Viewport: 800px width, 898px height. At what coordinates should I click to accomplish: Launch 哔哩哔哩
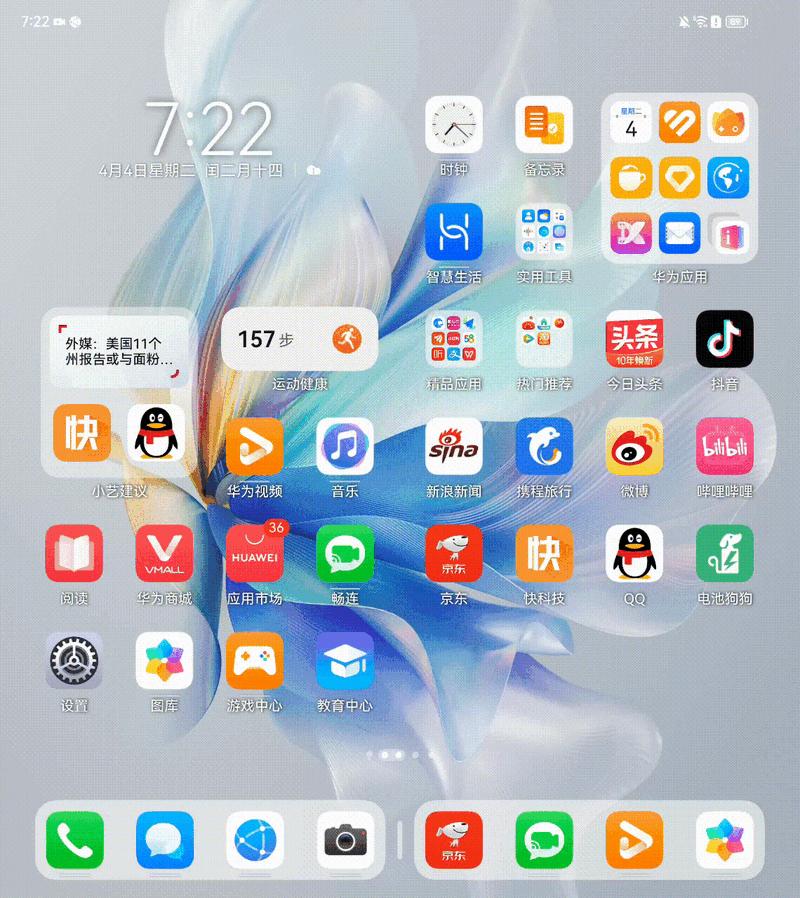[724, 447]
